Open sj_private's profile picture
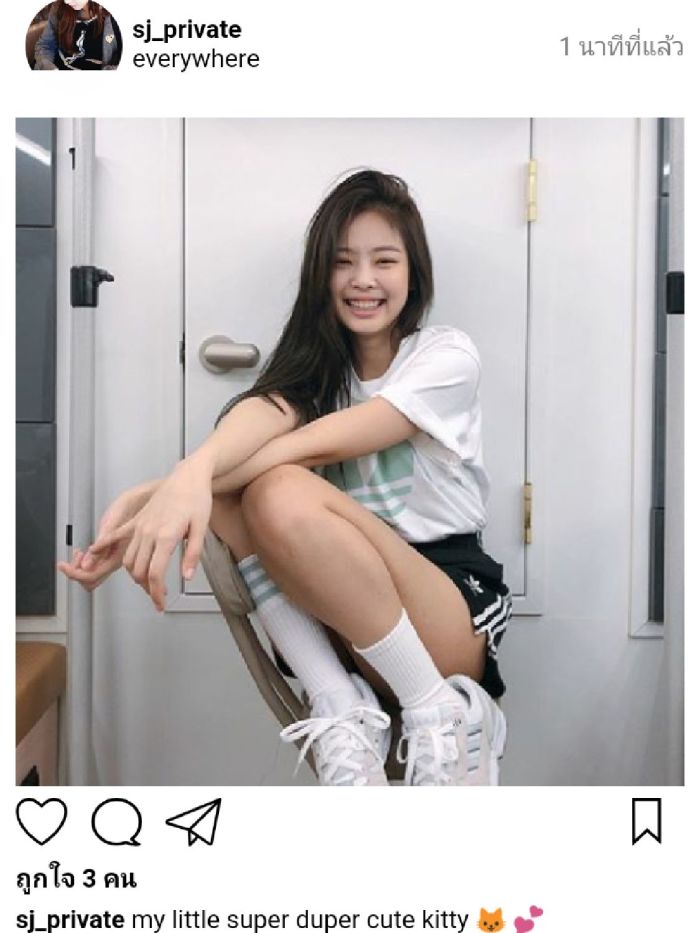 (73, 35)
